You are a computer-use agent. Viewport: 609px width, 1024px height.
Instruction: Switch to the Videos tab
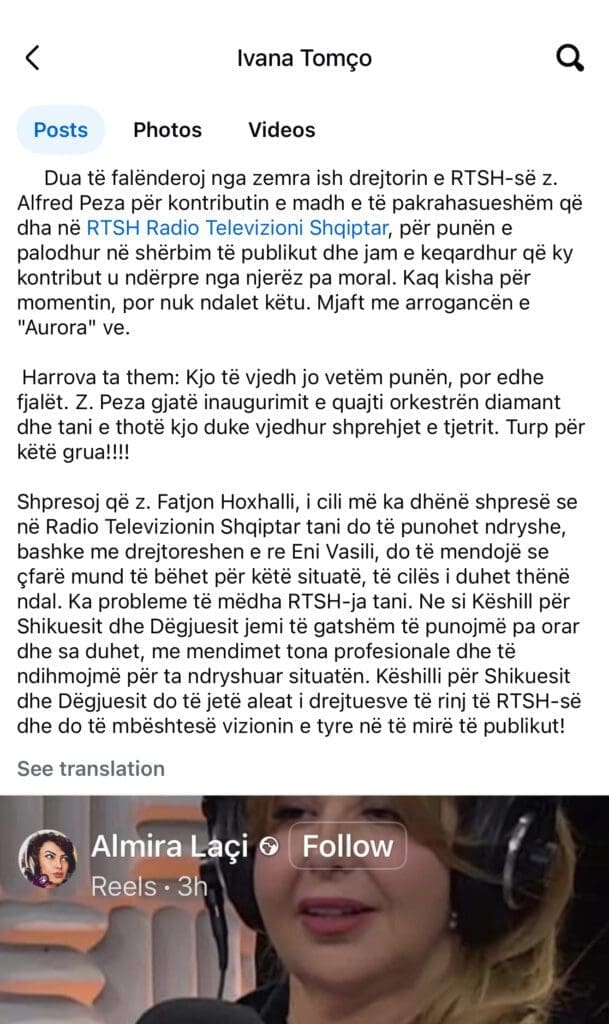click(x=281, y=130)
